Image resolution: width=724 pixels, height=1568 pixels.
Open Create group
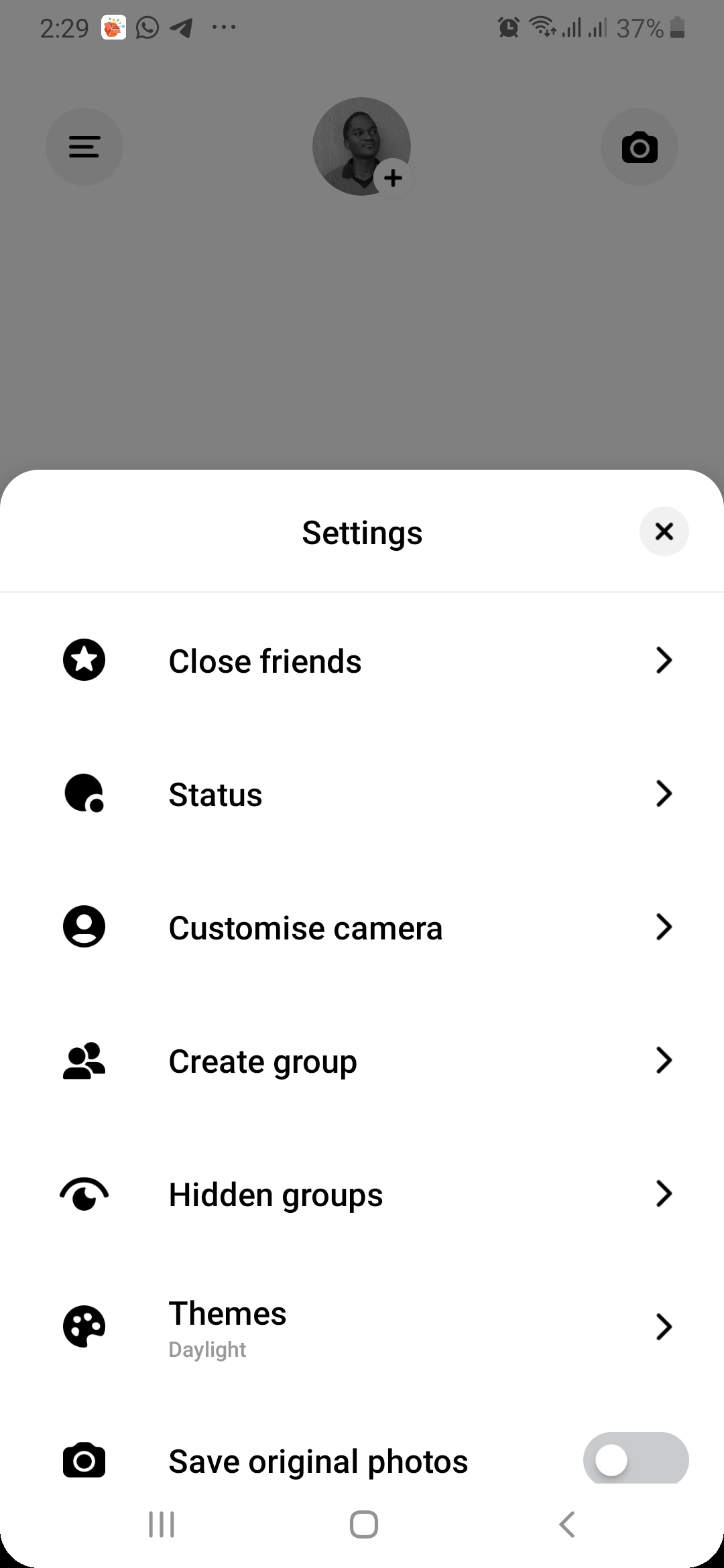[x=664, y=1060]
